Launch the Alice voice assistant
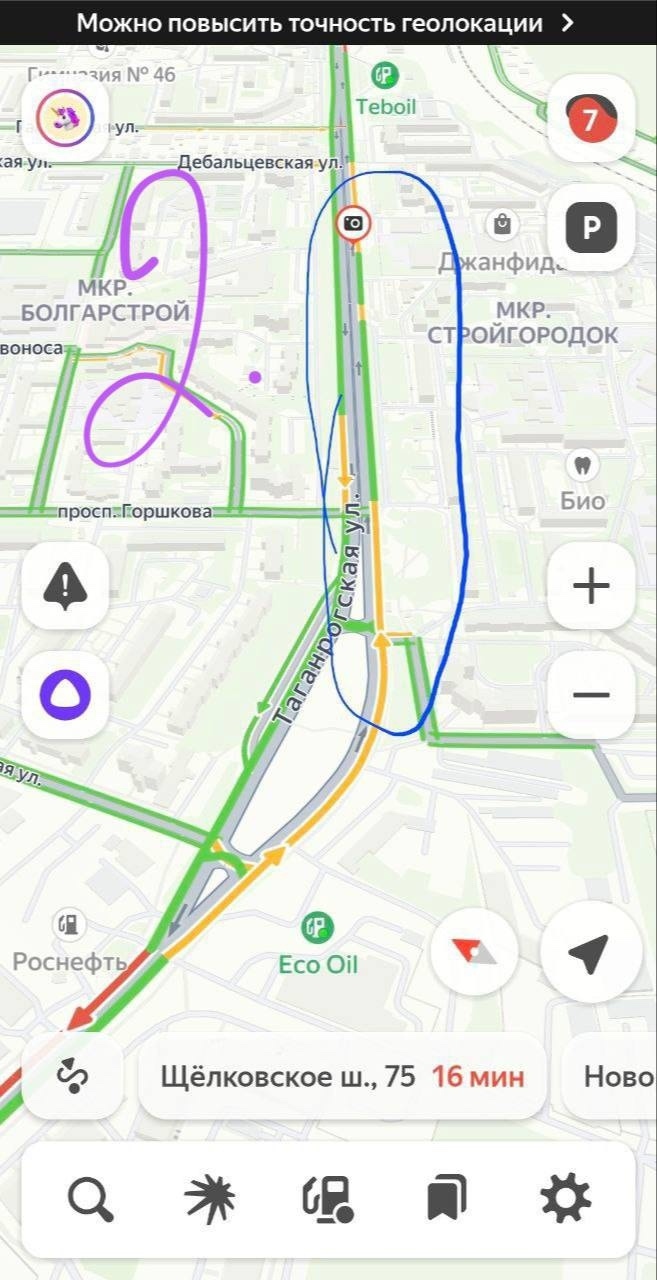Viewport: 657px width, 1280px height. coord(65,695)
